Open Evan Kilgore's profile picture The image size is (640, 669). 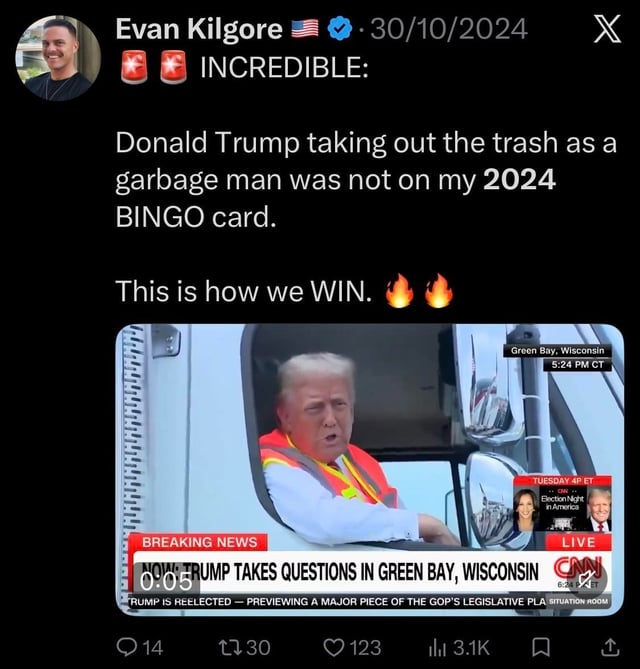[57, 57]
